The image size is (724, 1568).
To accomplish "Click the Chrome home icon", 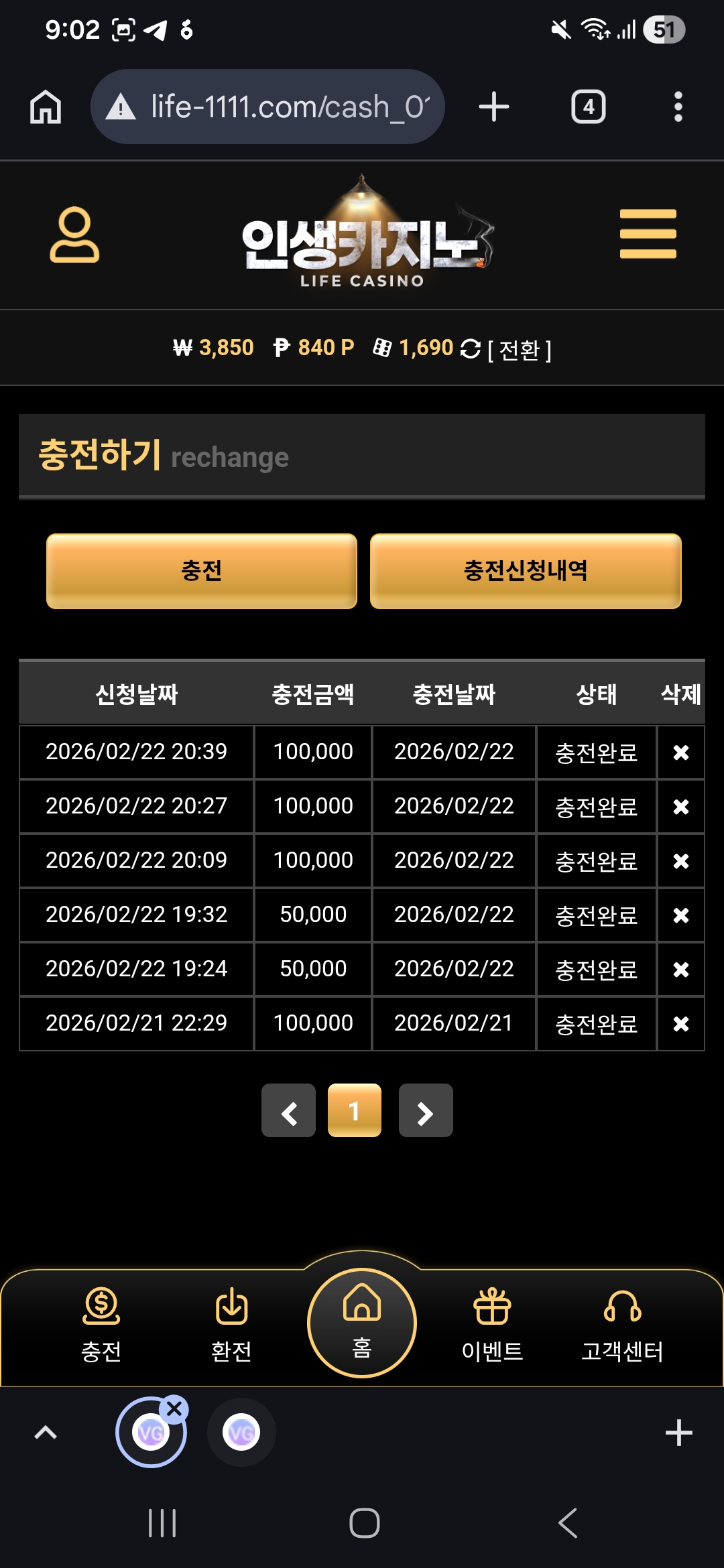I will click(44, 105).
